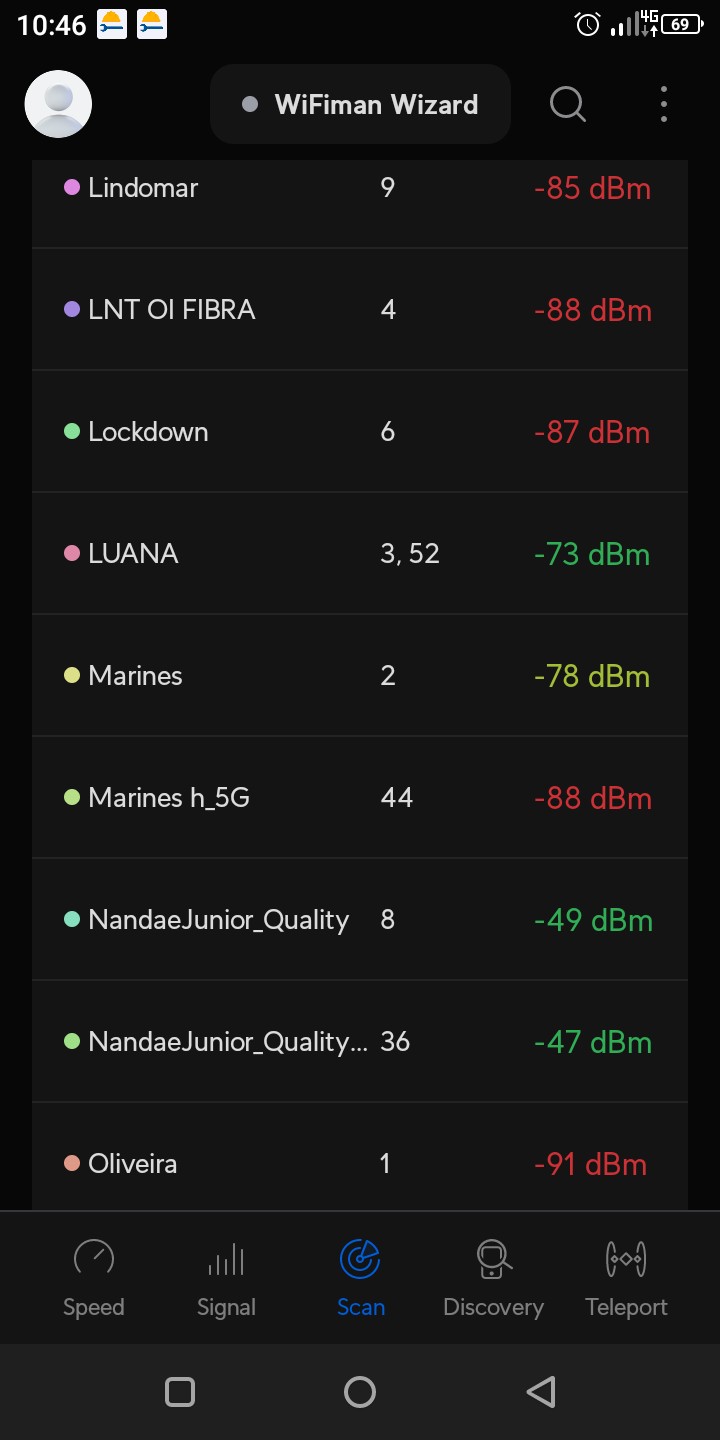View details for Lockdown network
This screenshot has height=1440, width=720.
click(x=360, y=432)
